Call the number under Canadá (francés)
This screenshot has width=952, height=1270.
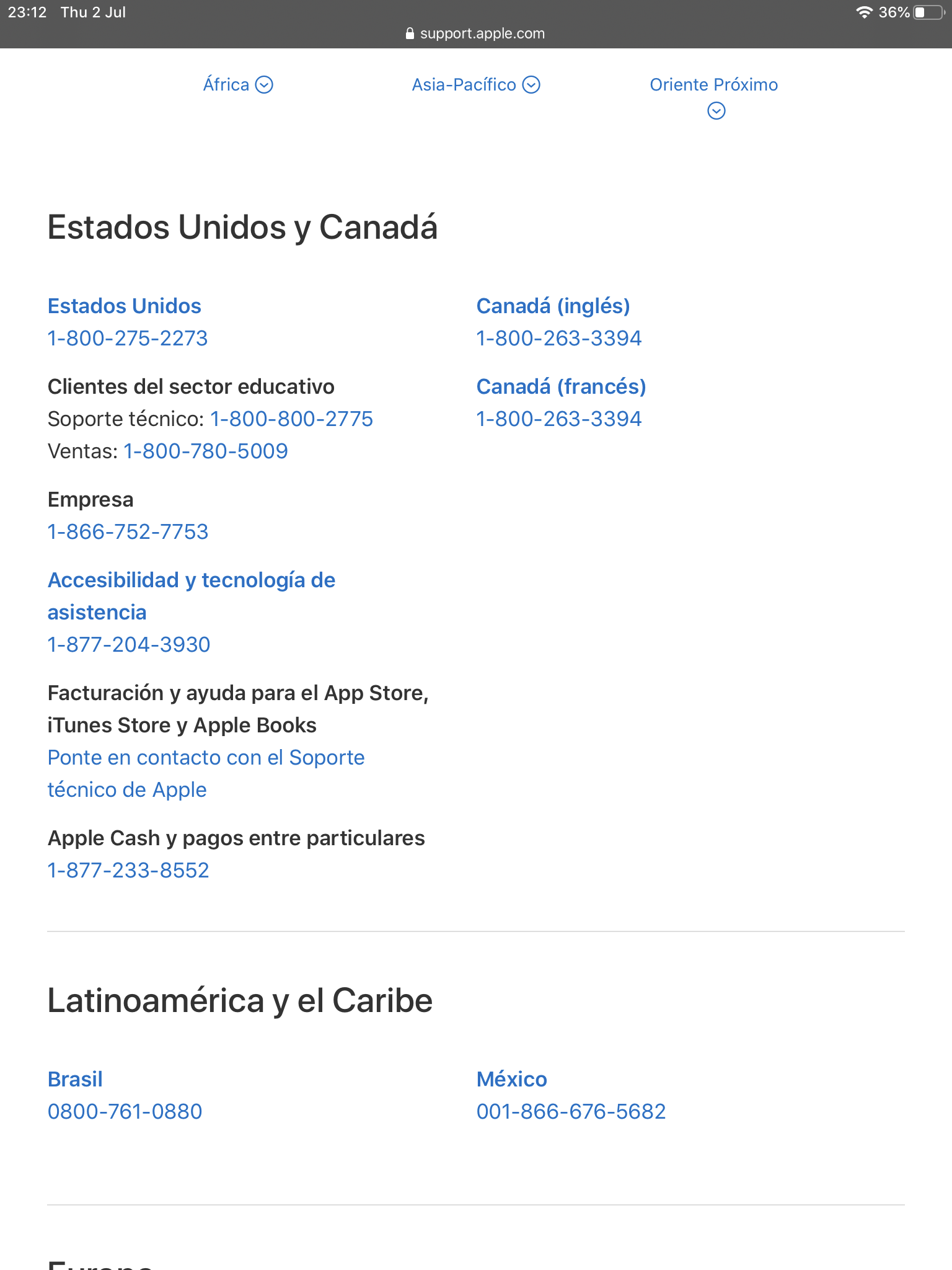coord(558,419)
